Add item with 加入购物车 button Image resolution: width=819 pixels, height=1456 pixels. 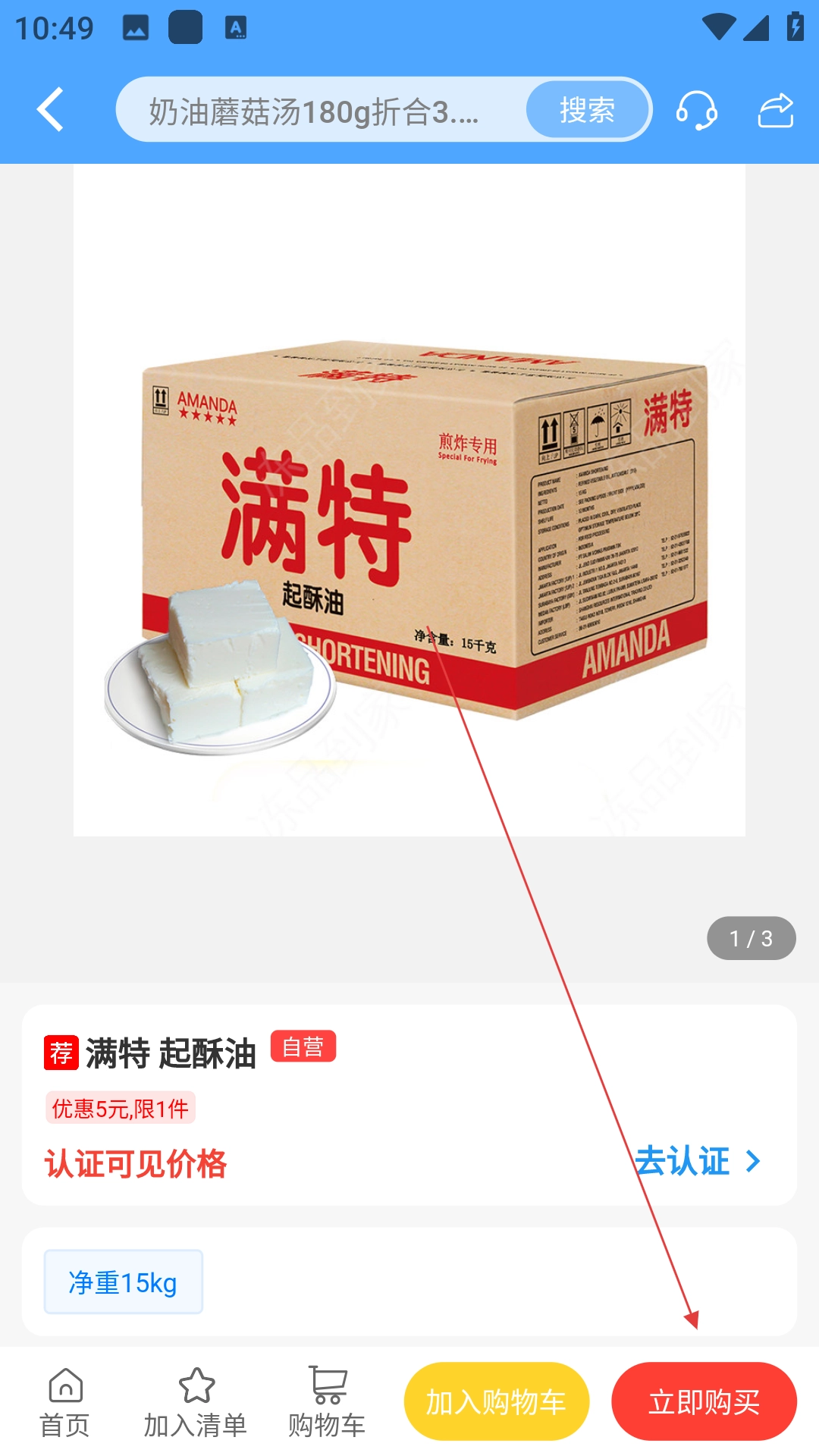[497, 1401]
